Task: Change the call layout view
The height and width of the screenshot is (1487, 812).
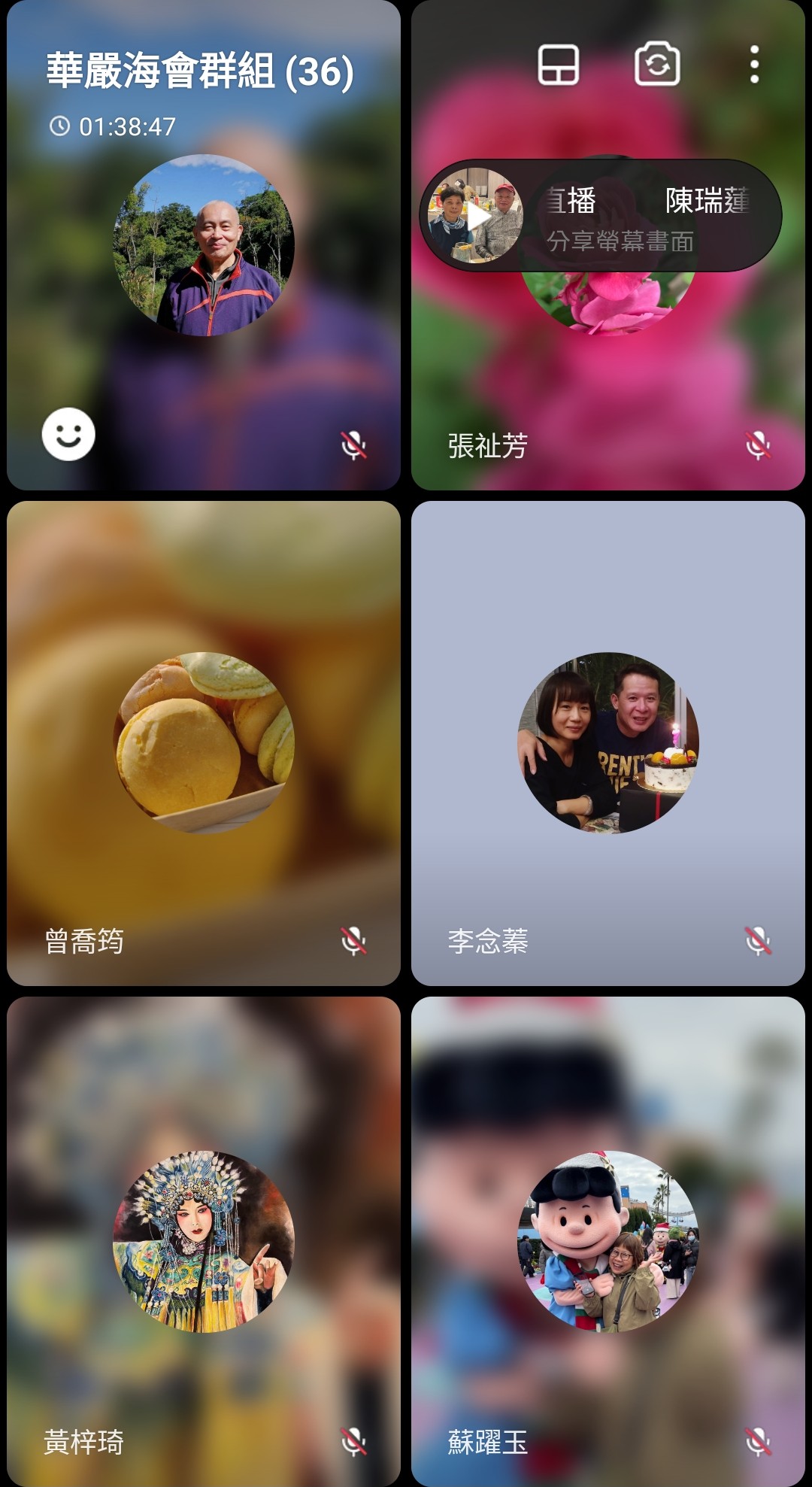Action: (x=558, y=65)
